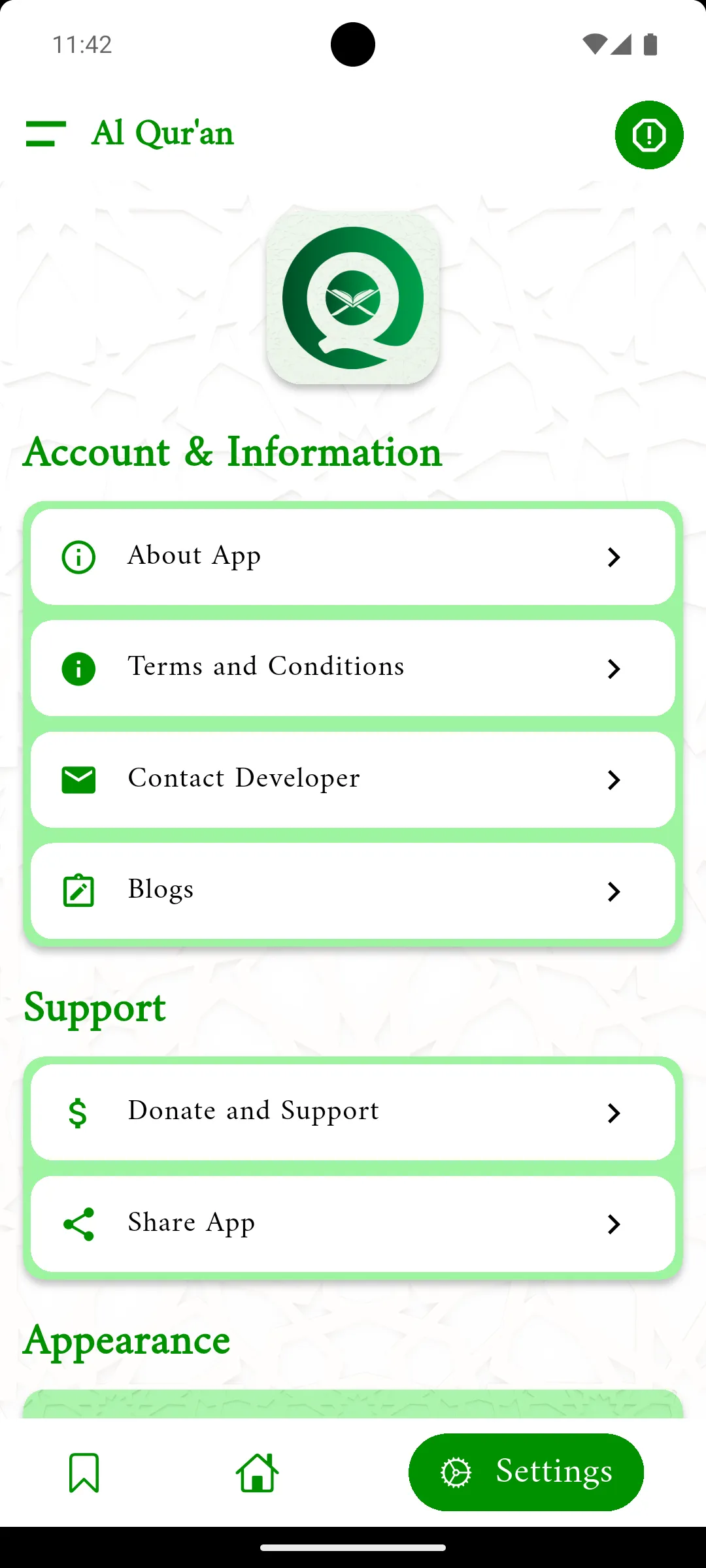The image size is (706, 1568).
Task: Open the Bookmarks from bottom navigation
Action: 83,1472
